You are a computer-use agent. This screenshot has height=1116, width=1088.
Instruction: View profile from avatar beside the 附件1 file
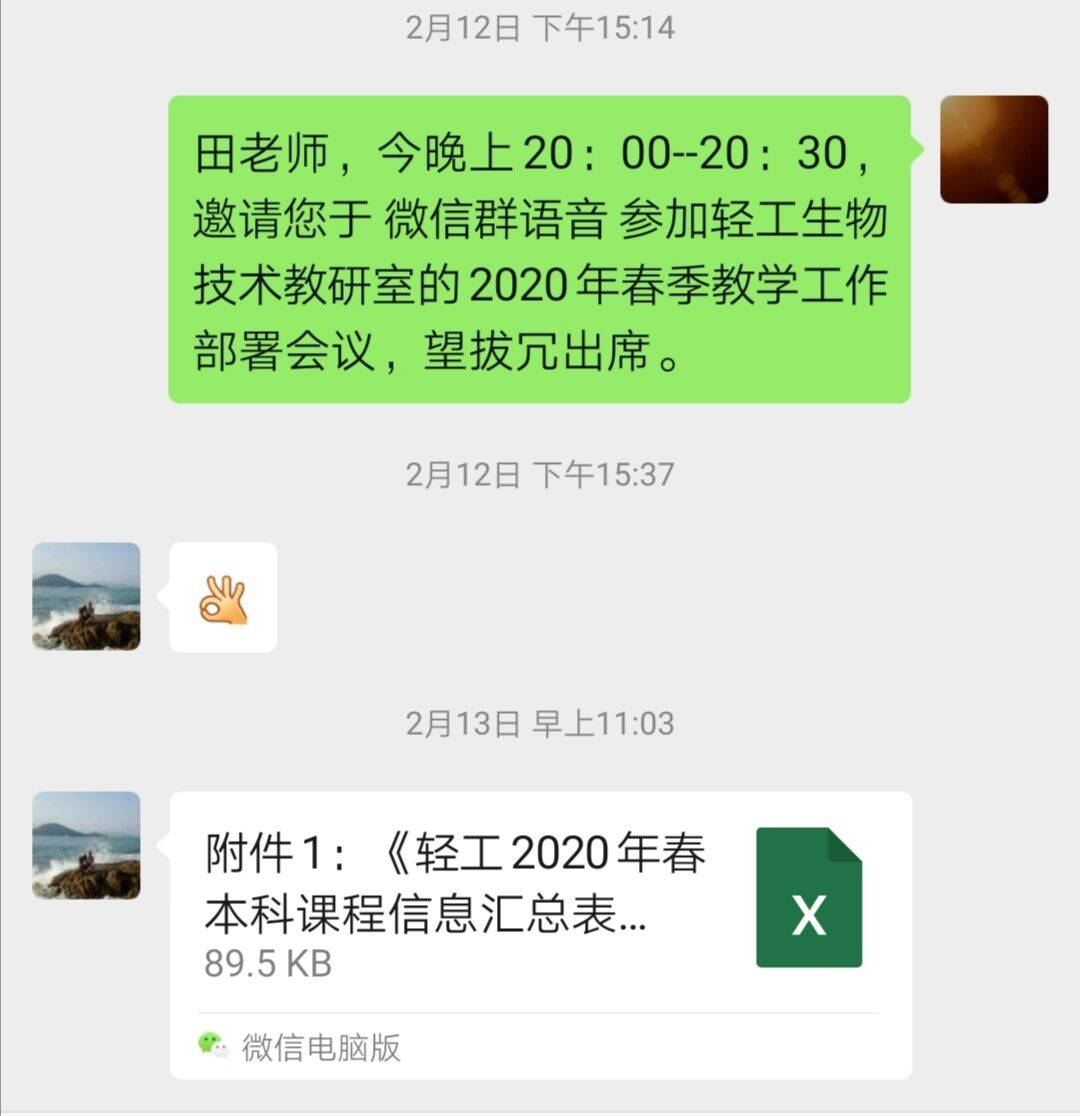[86, 845]
